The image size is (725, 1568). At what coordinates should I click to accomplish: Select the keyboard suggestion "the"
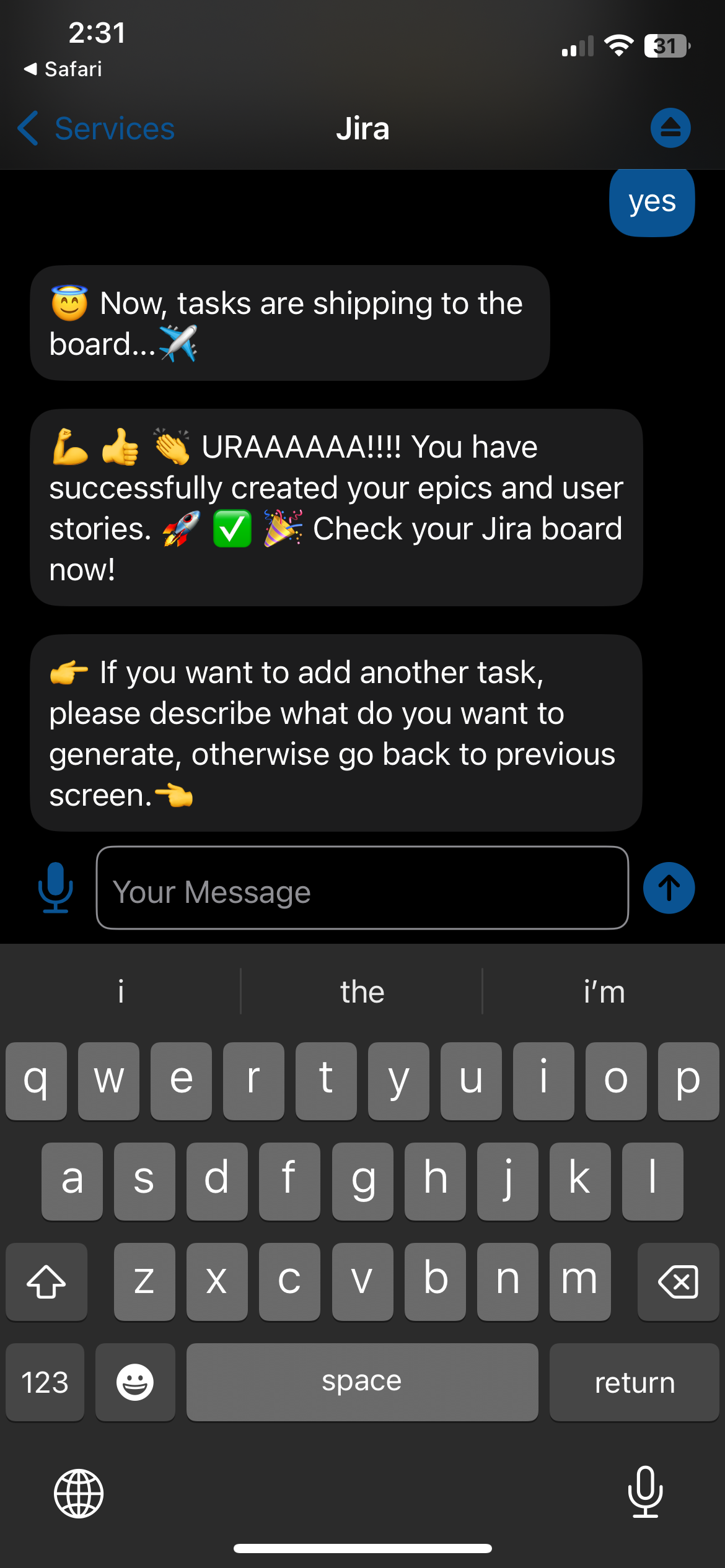(x=362, y=992)
